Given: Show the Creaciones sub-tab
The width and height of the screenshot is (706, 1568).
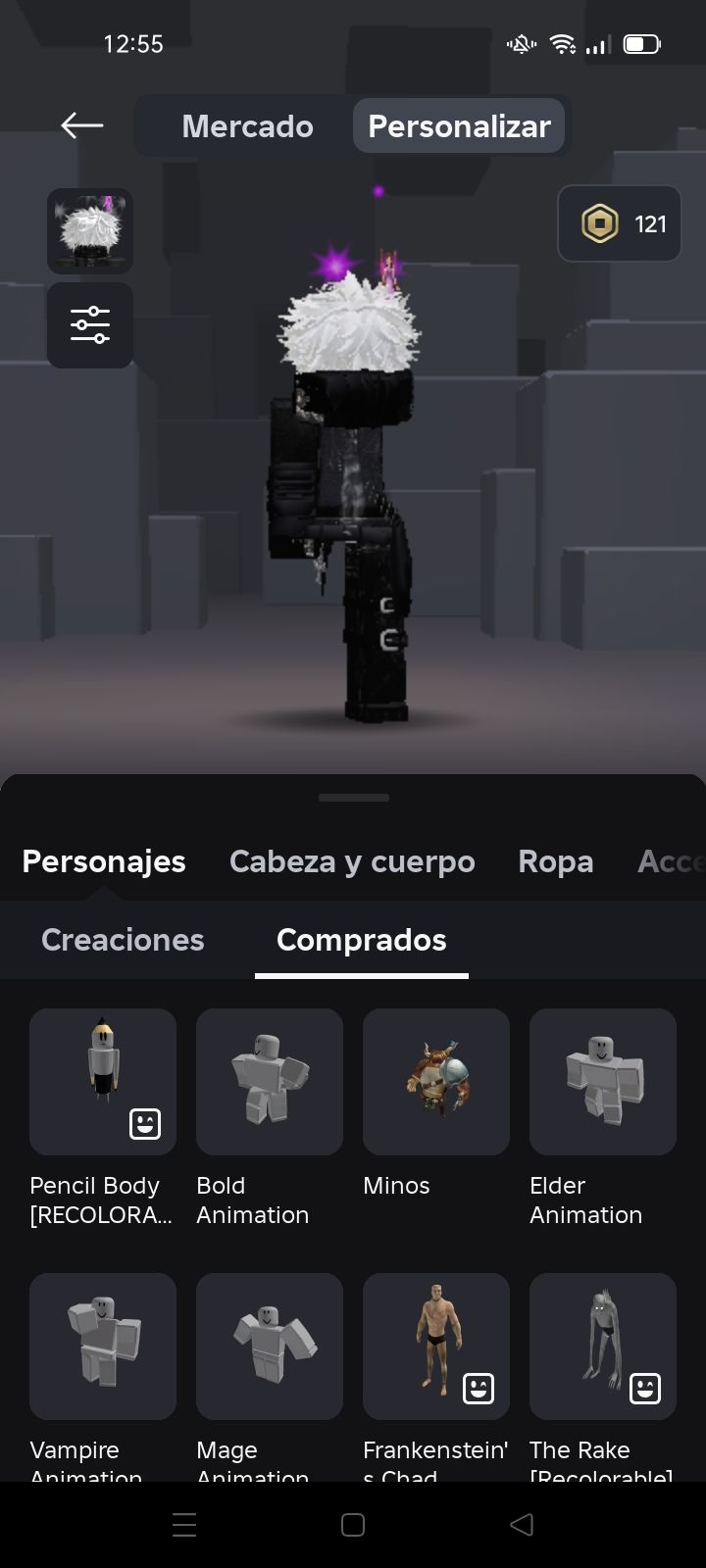Looking at the screenshot, I should click(x=123, y=940).
